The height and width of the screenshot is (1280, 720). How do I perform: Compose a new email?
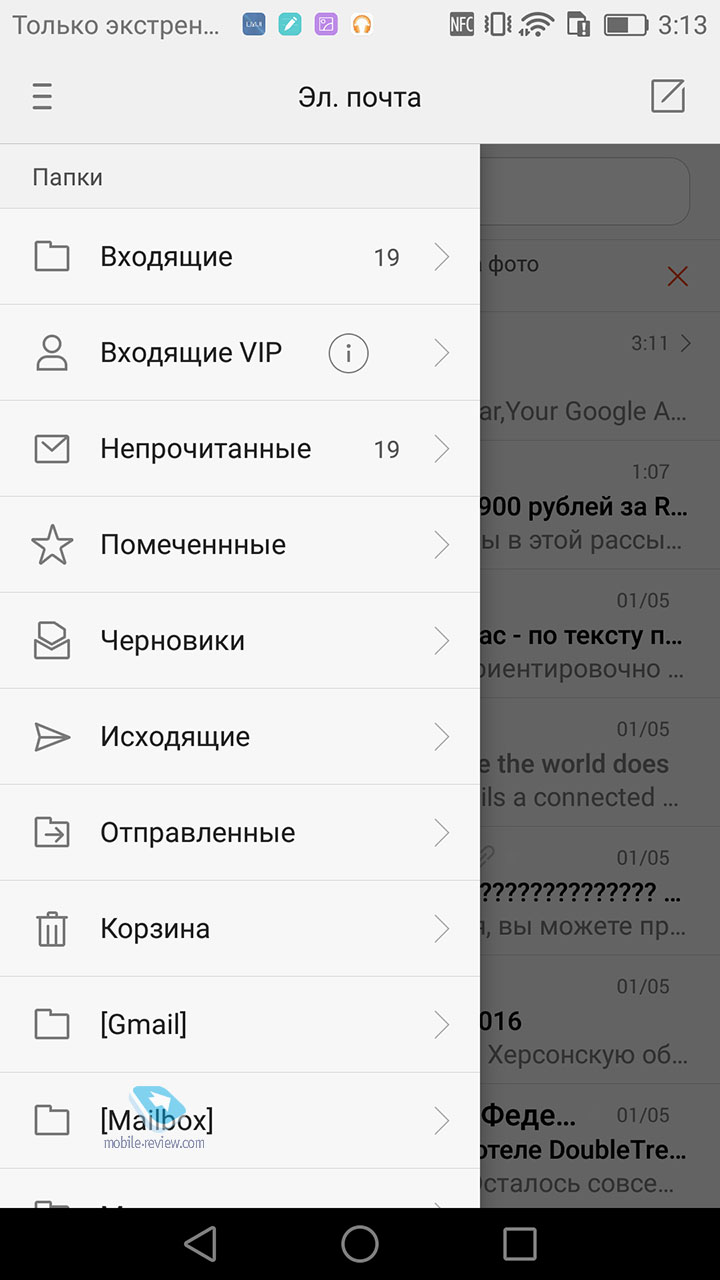click(668, 96)
